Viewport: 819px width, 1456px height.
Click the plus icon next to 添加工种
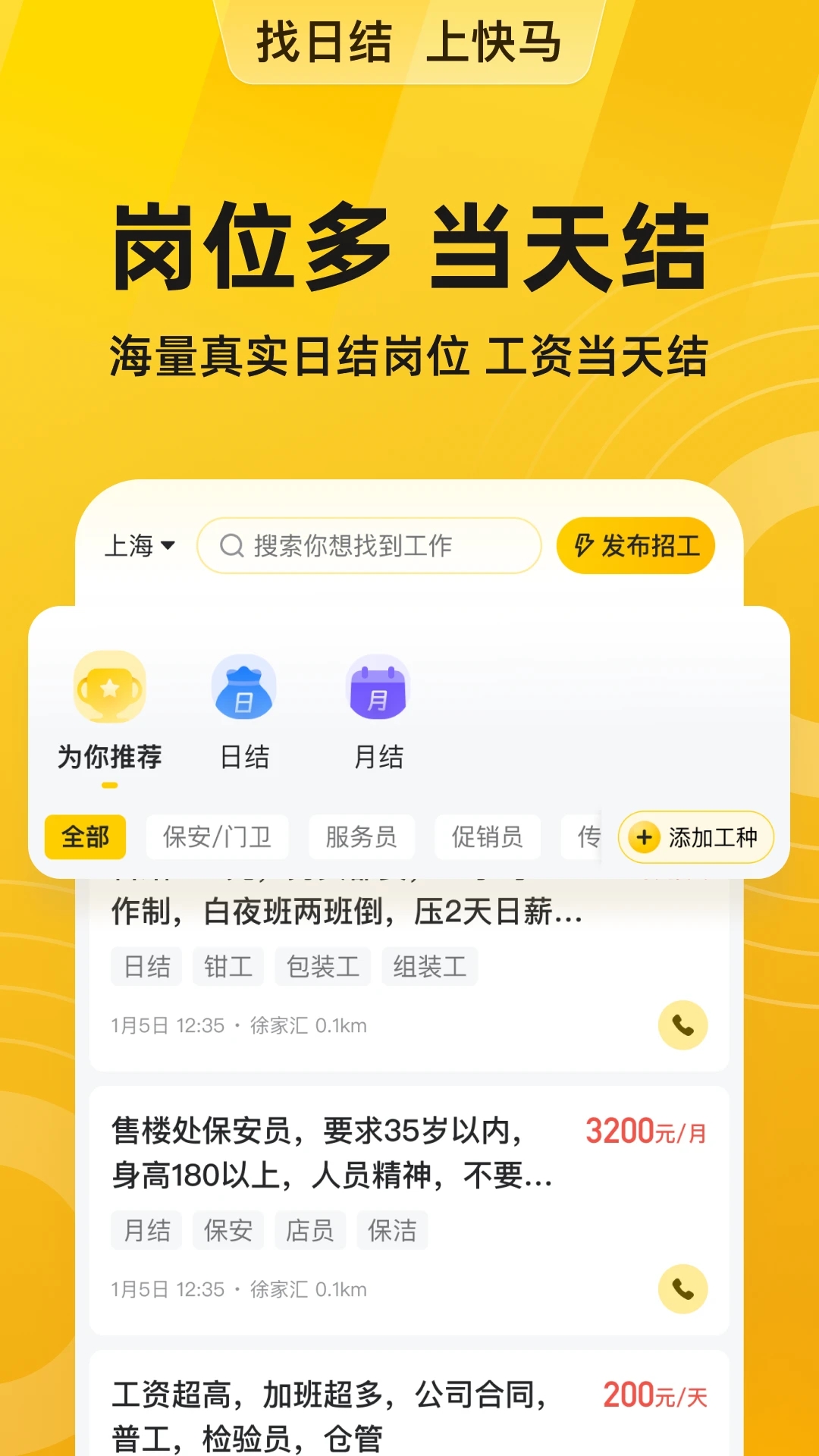644,837
